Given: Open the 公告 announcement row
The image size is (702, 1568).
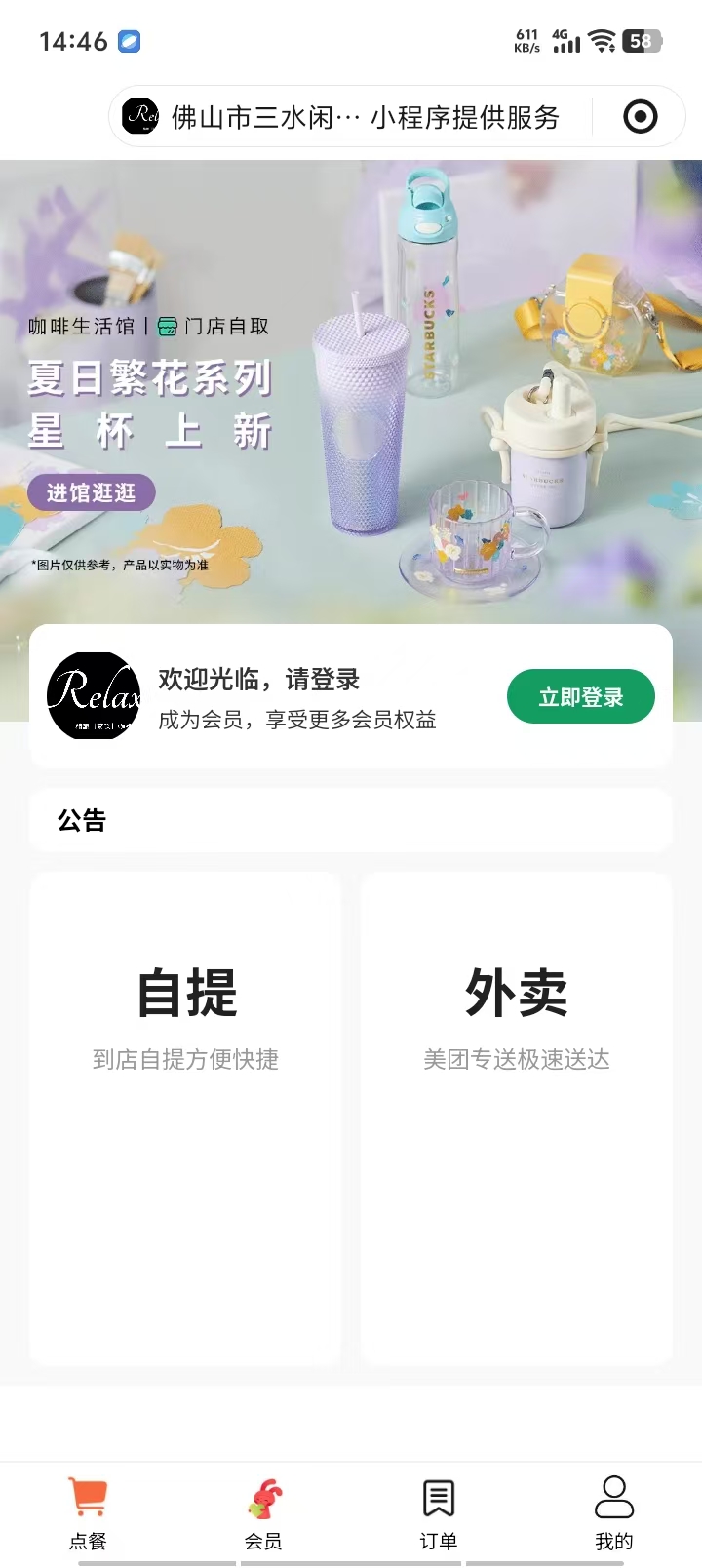Looking at the screenshot, I should point(351,820).
